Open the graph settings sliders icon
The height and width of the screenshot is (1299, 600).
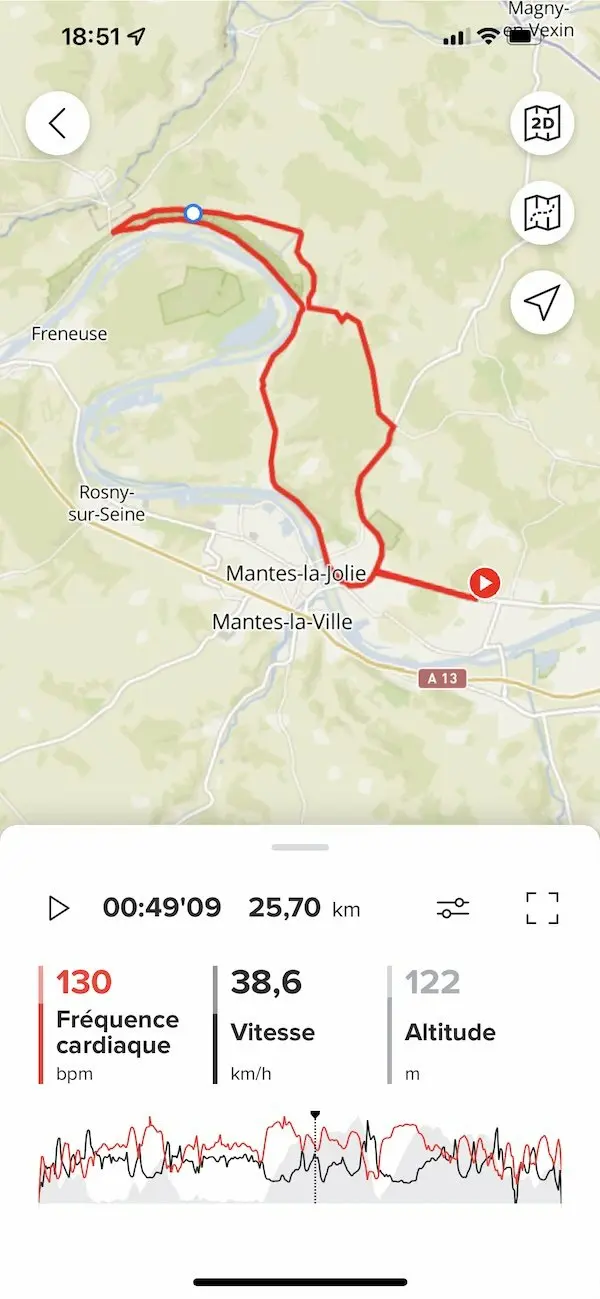click(x=453, y=908)
